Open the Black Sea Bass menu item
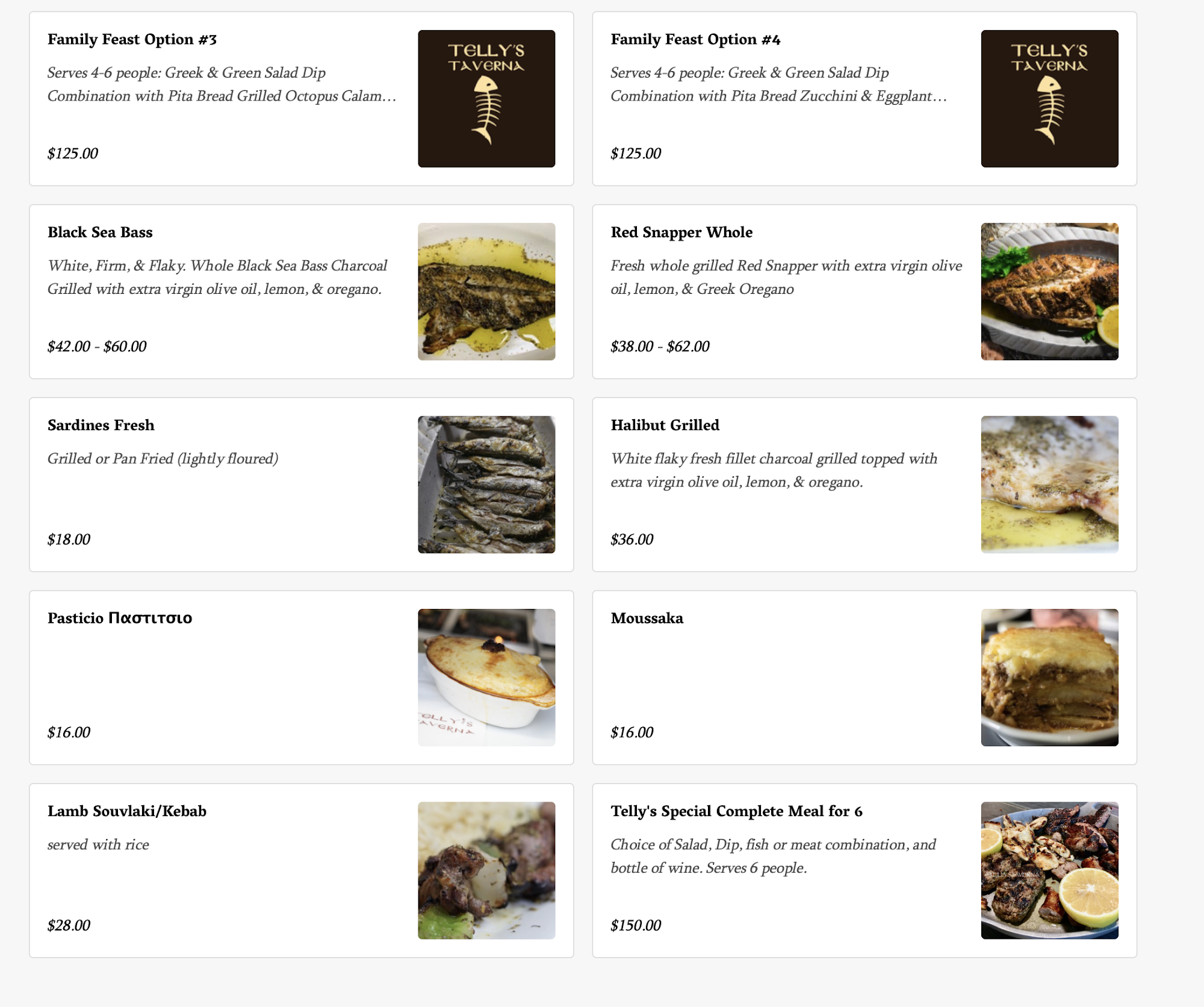 301,291
